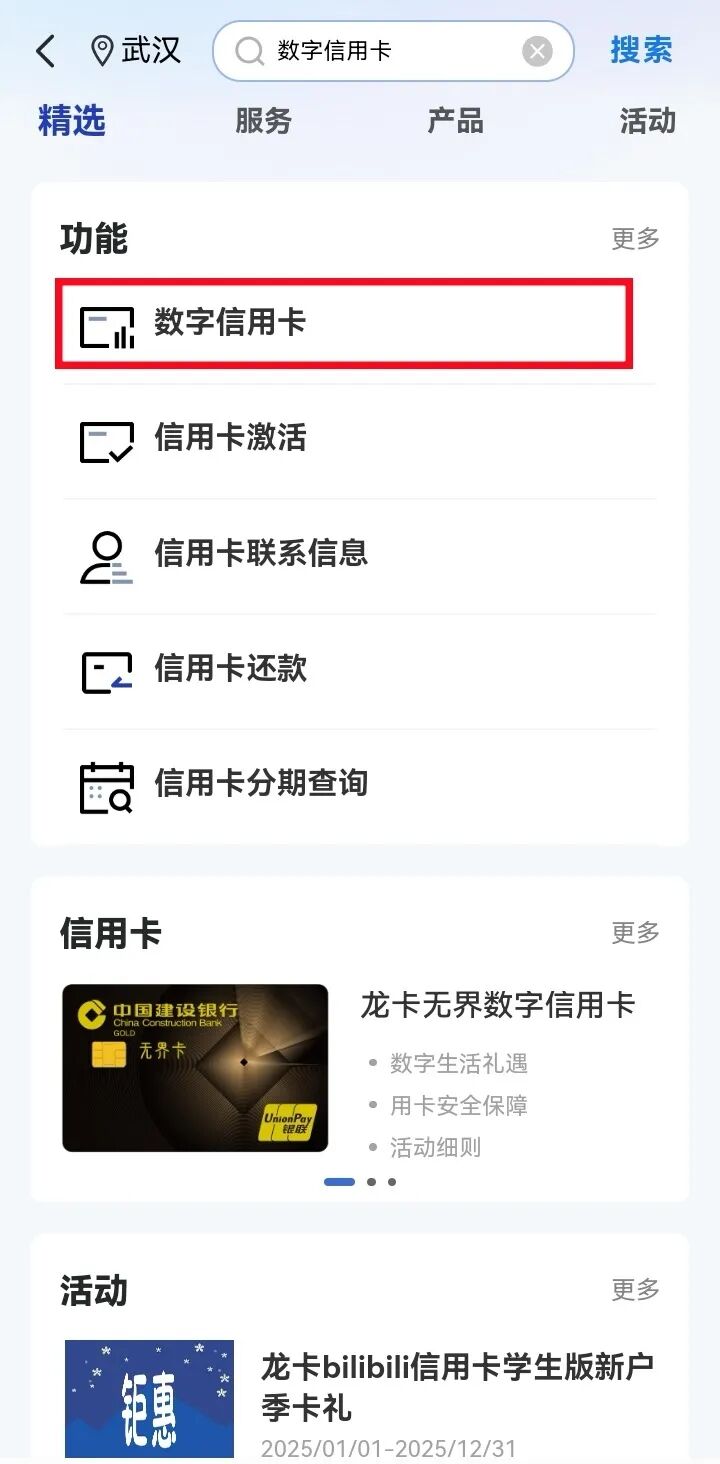This screenshot has width=720, height=1464.
Task: Open the 数字信用卡 function
Action: [x=343, y=323]
